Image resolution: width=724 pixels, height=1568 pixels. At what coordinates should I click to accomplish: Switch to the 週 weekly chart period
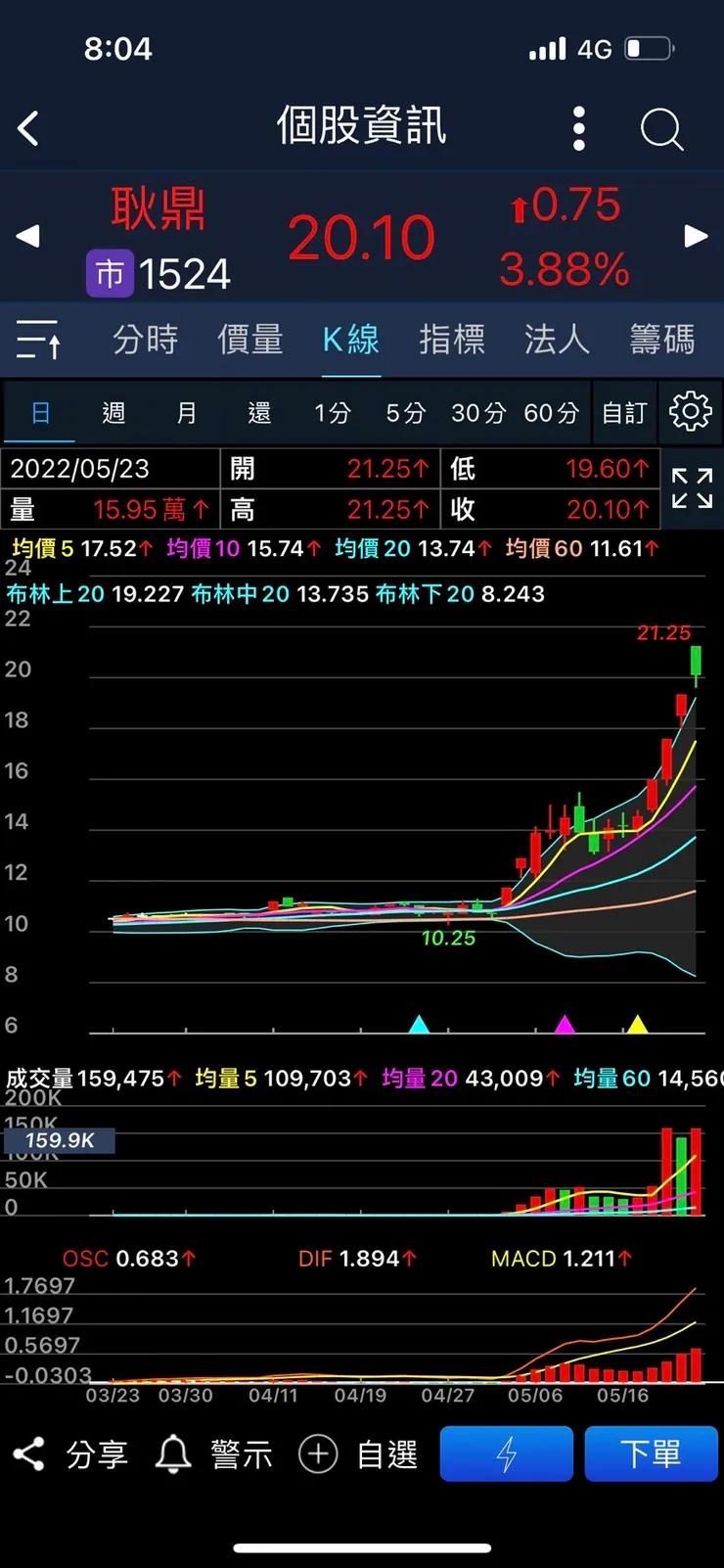pyautogui.click(x=113, y=412)
